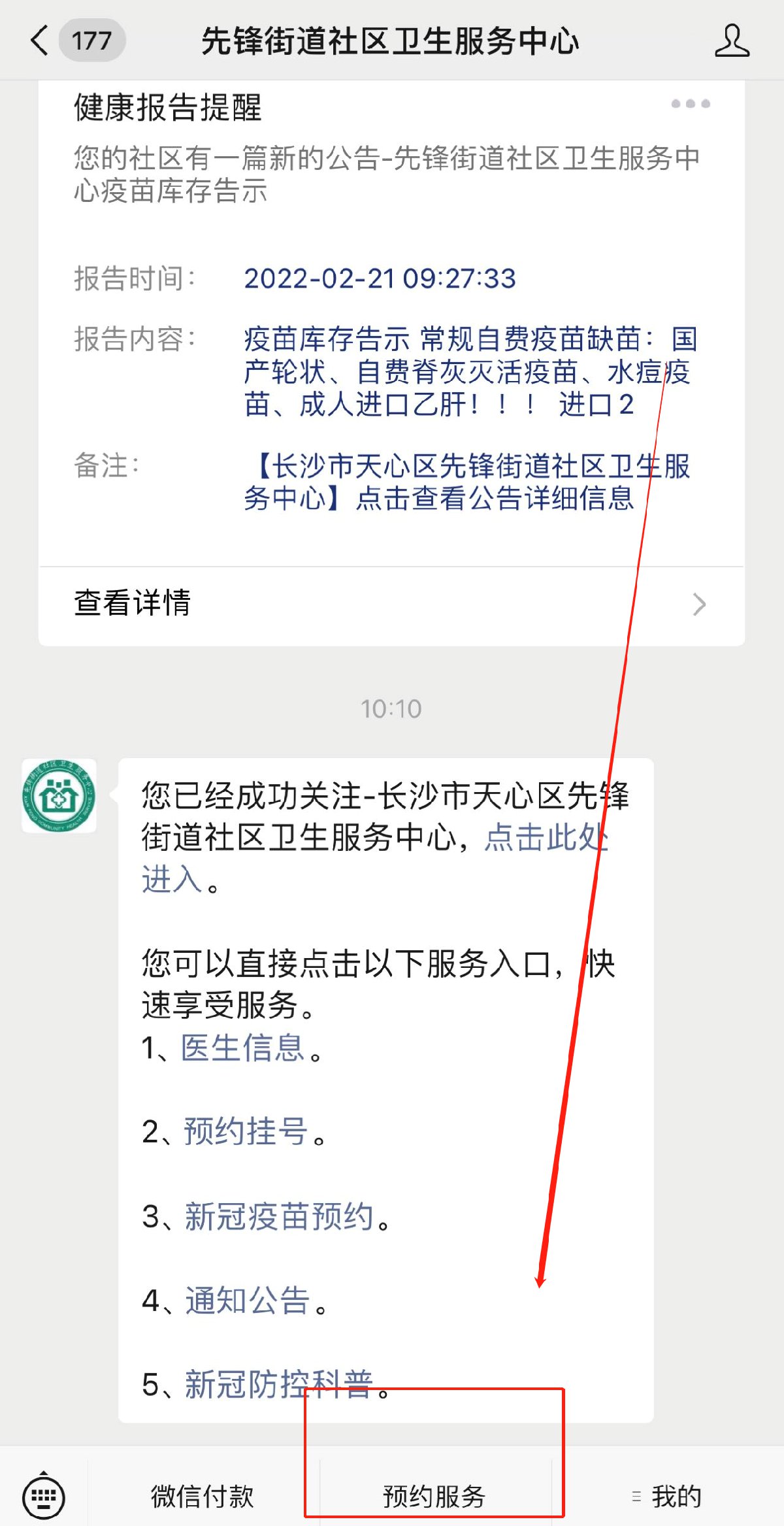The height and width of the screenshot is (1526, 784).
Task: Switch to keyboard input mode
Action: 44,1496
